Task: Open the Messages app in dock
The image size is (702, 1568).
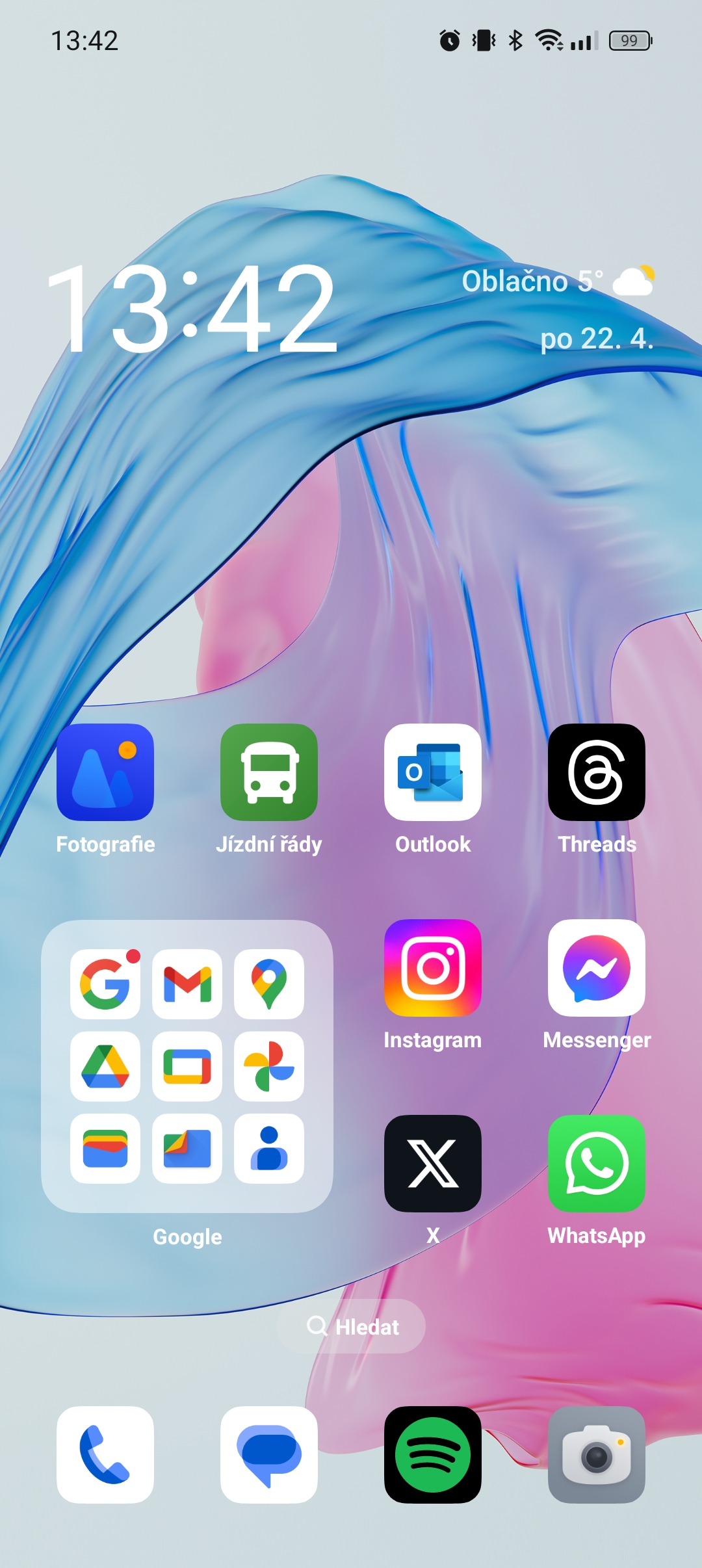Action: 269,1455
